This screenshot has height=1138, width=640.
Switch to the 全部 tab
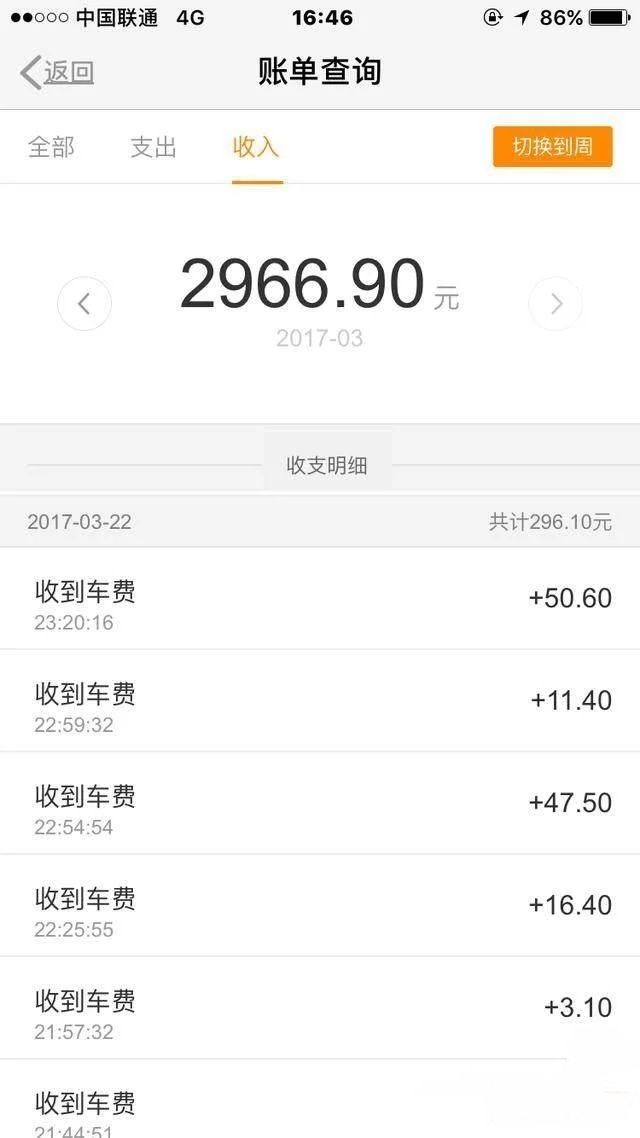pyautogui.click(x=51, y=147)
